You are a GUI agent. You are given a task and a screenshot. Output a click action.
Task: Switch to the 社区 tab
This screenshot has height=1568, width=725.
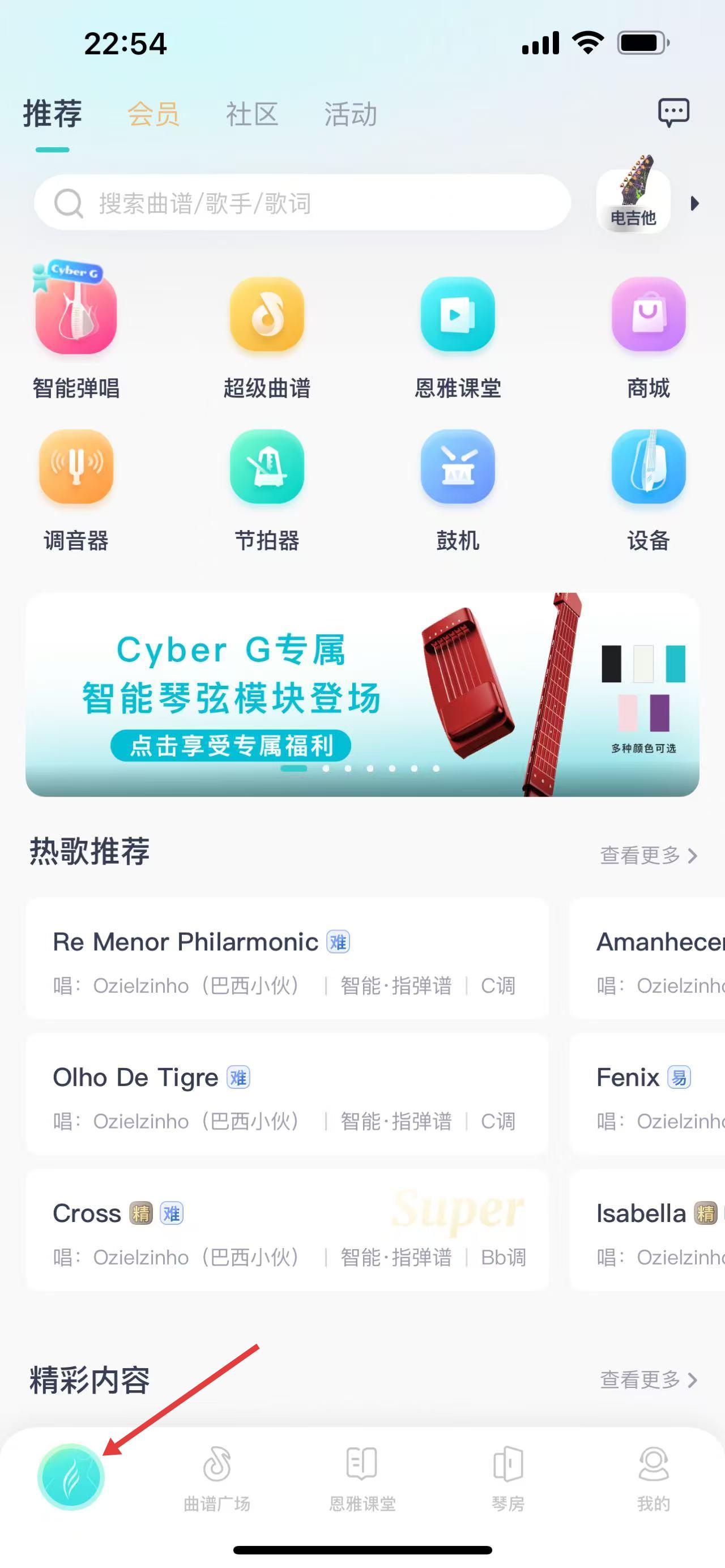[x=252, y=114]
